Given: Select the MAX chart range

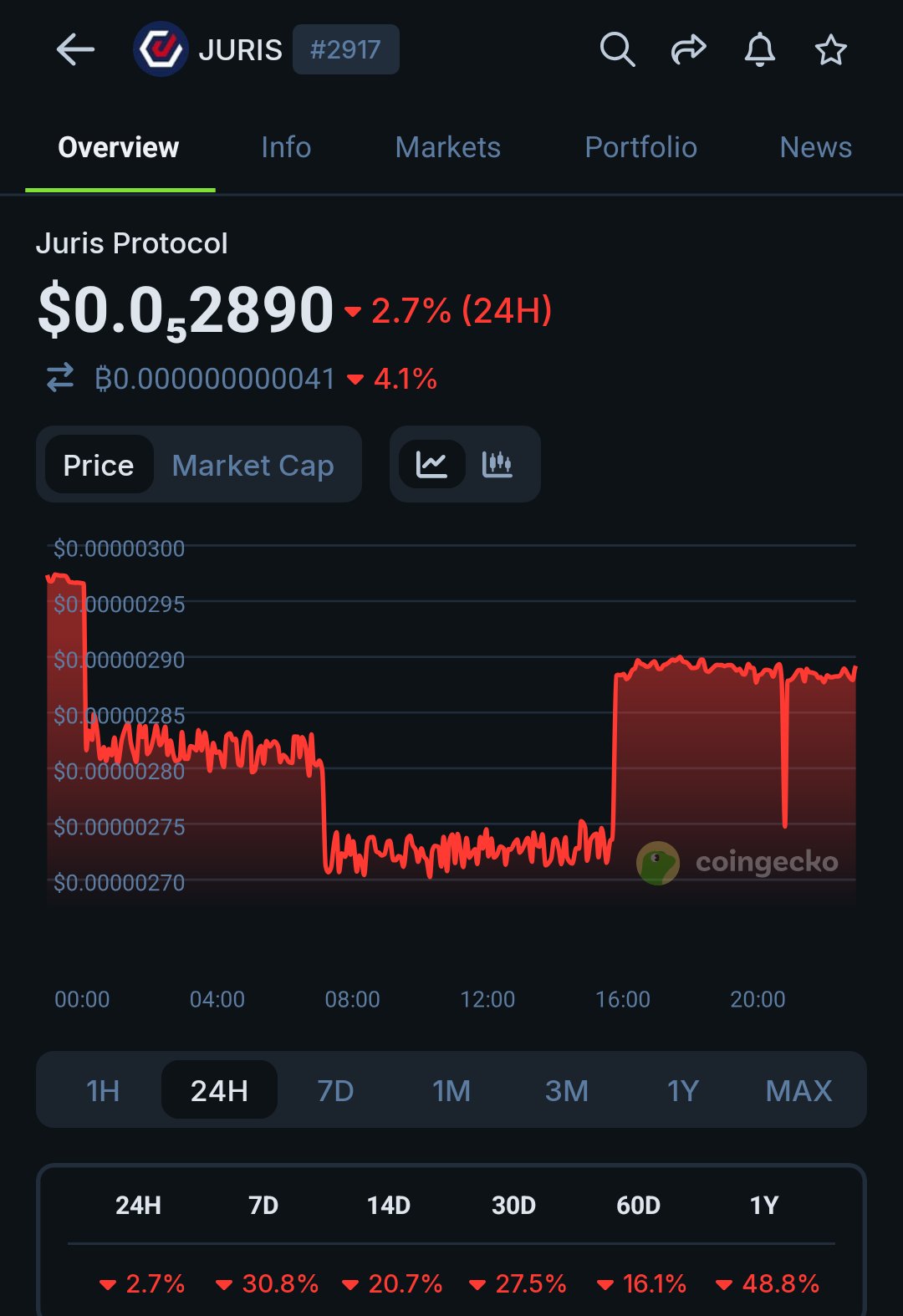Looking at the screenshot, I should tap(798, 1090).
